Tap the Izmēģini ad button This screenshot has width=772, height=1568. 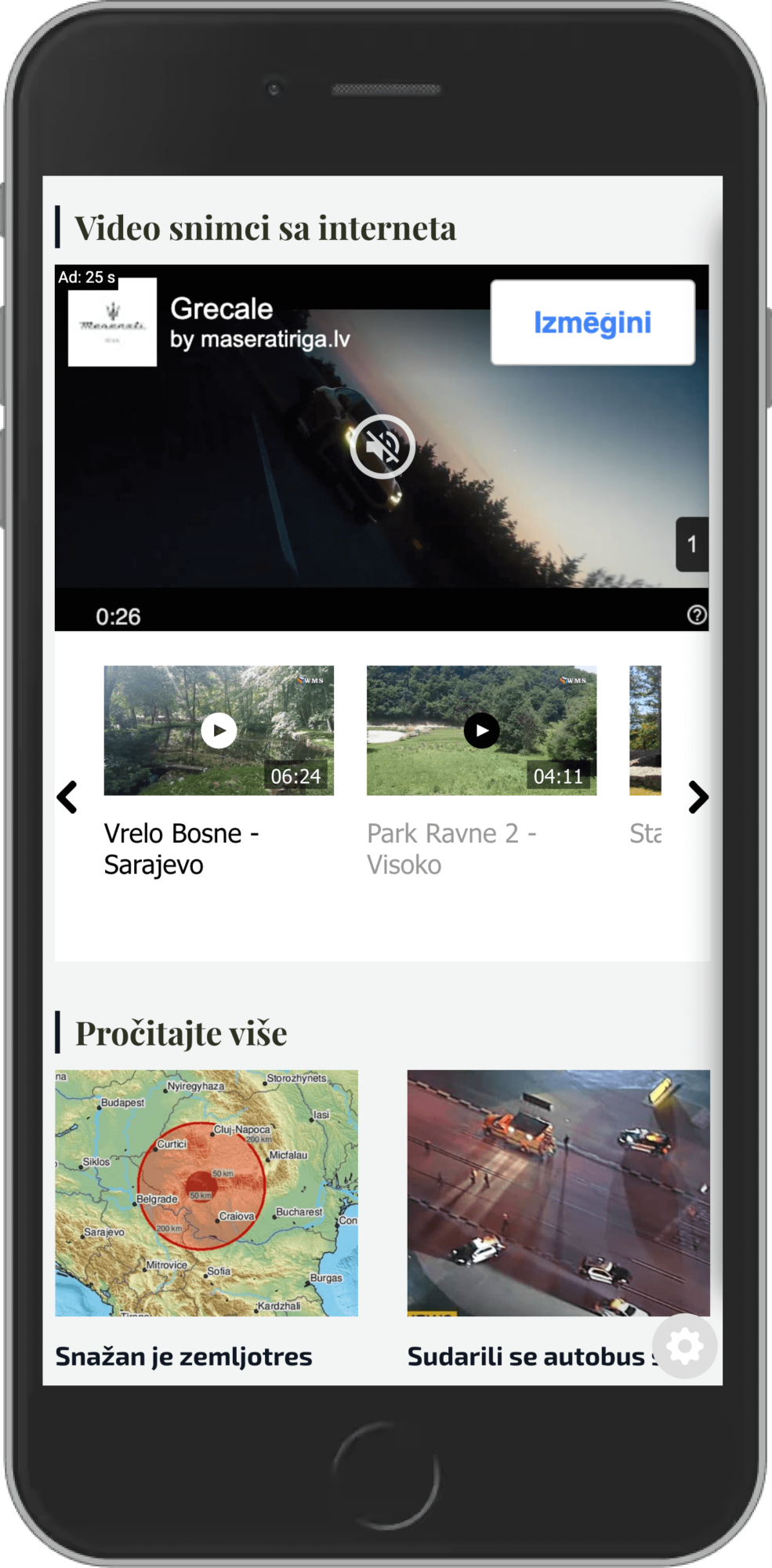(593, 322)
